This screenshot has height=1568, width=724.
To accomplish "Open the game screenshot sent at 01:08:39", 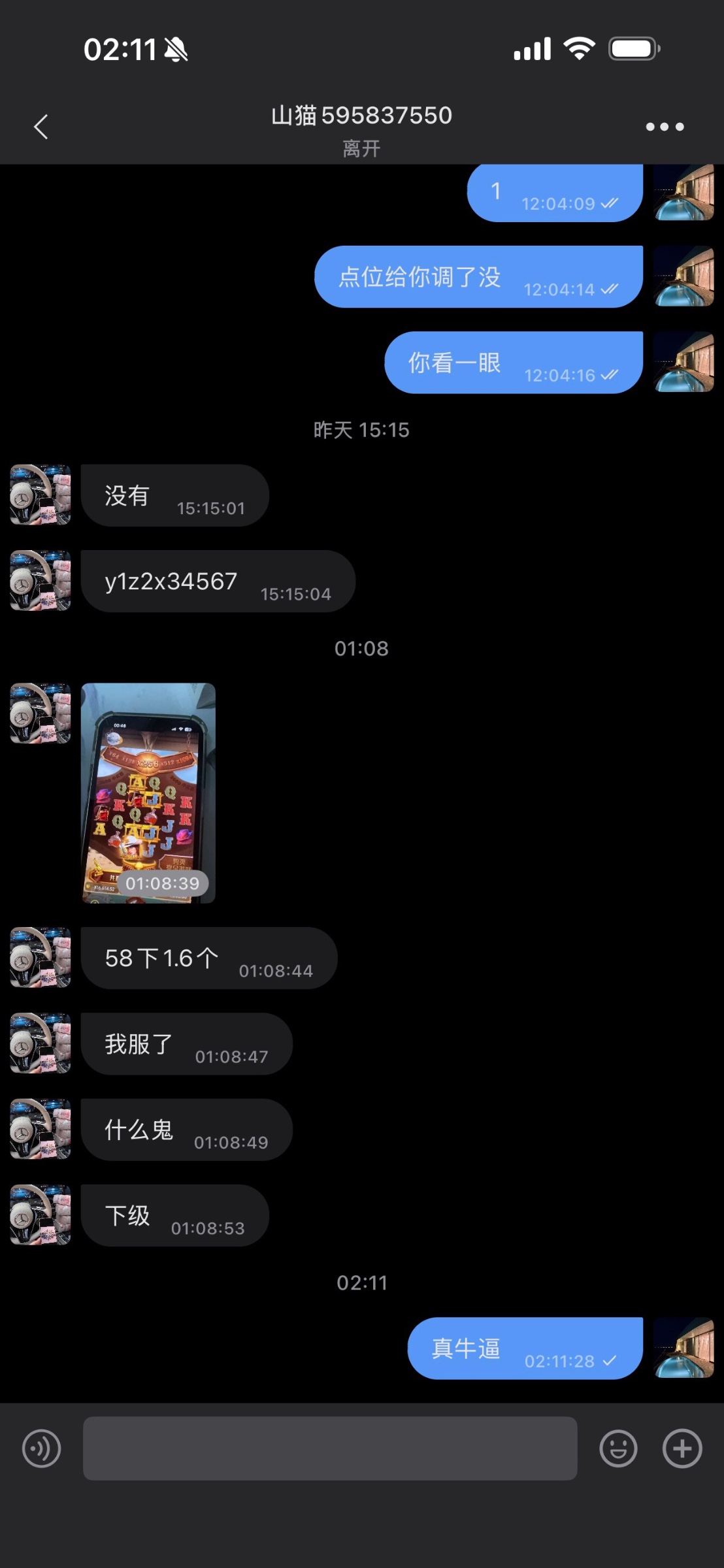I will point(148,793).
